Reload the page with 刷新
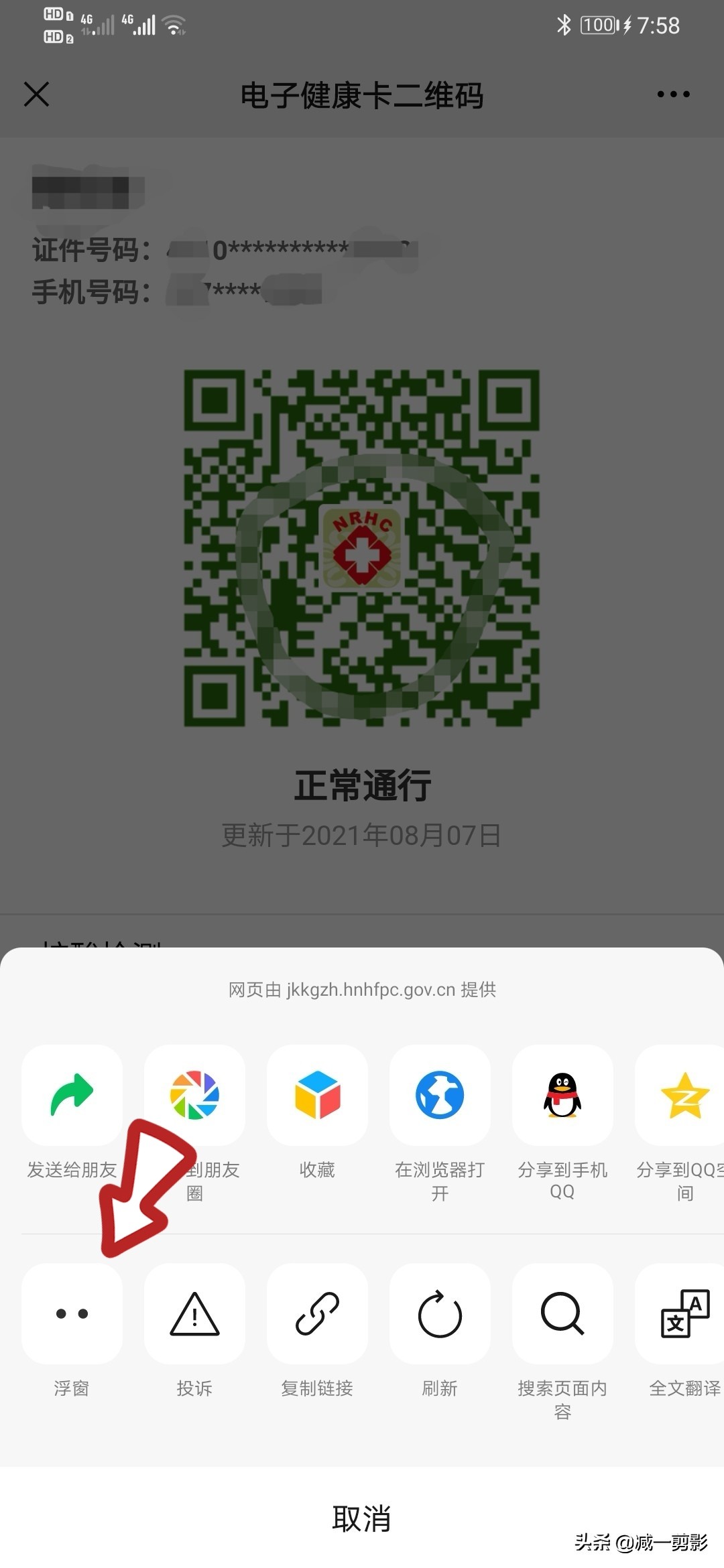This screenshot has width=724, height=1568. coord(440,1314)
